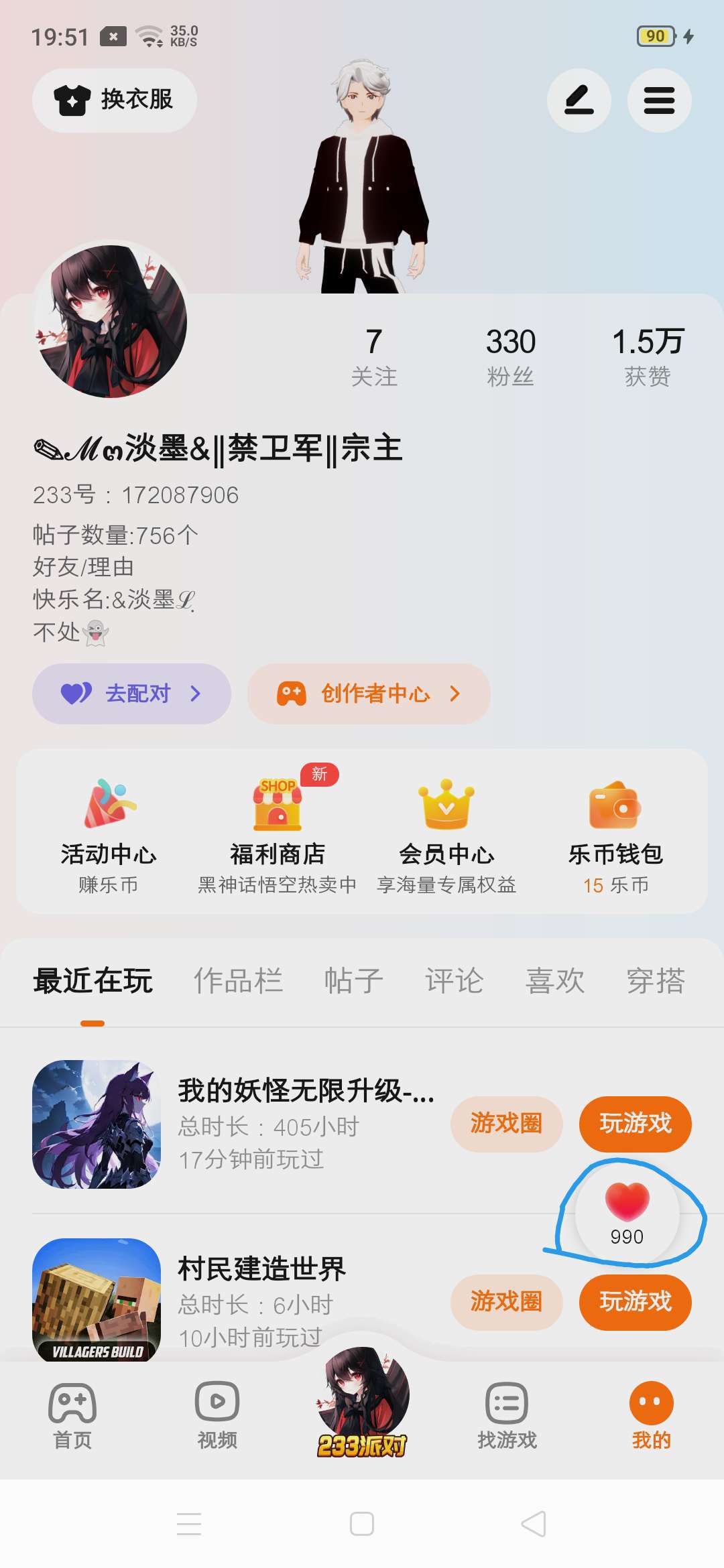Launch 村民建造世界 with 玩游戏
The height and width of the screenshot is (1568, 724).
point(635,1302)
